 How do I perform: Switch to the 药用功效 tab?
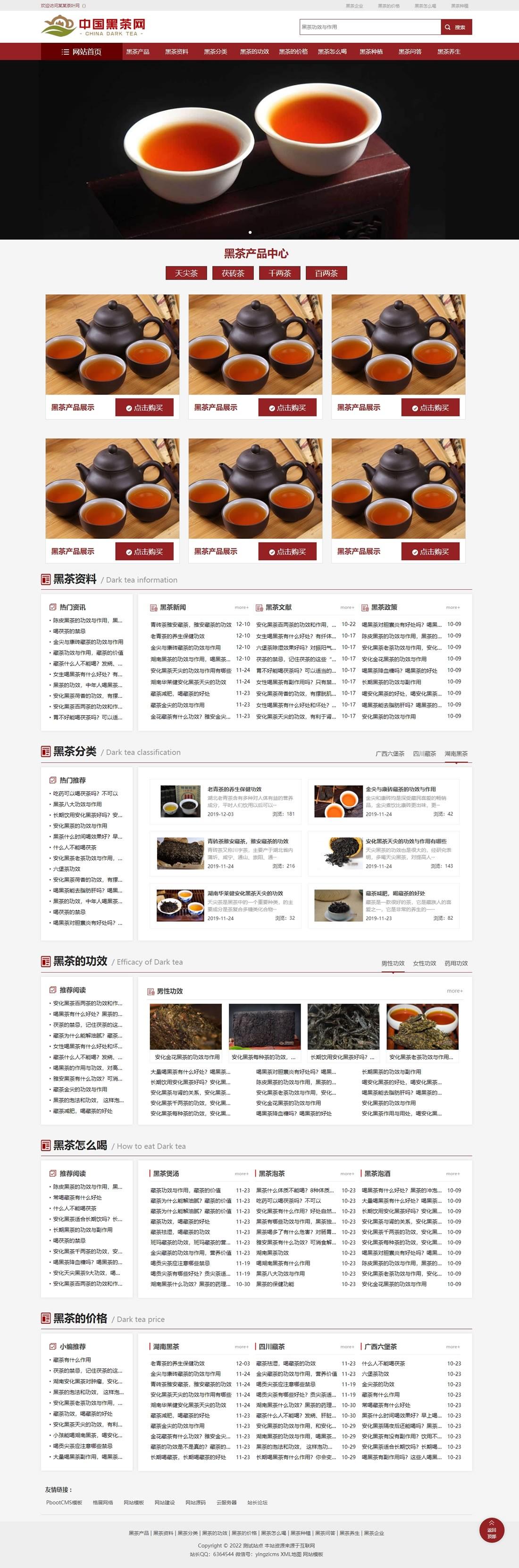point(456,963)
